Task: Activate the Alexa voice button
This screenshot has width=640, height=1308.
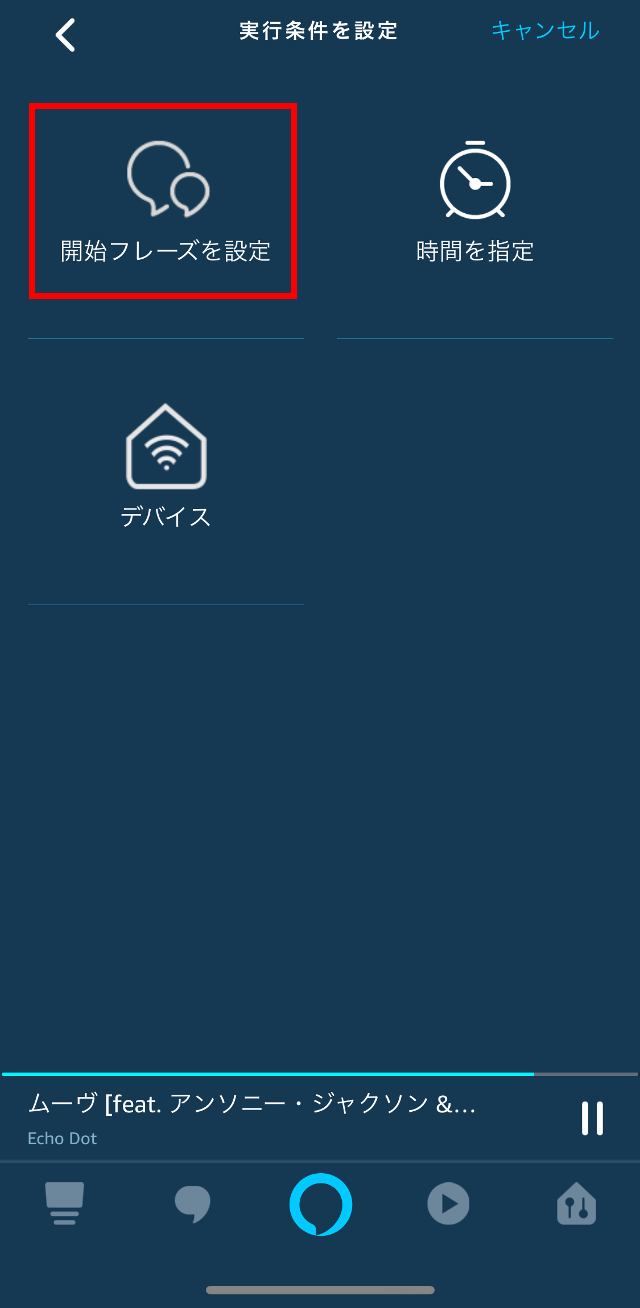Action: (321, 1204)
